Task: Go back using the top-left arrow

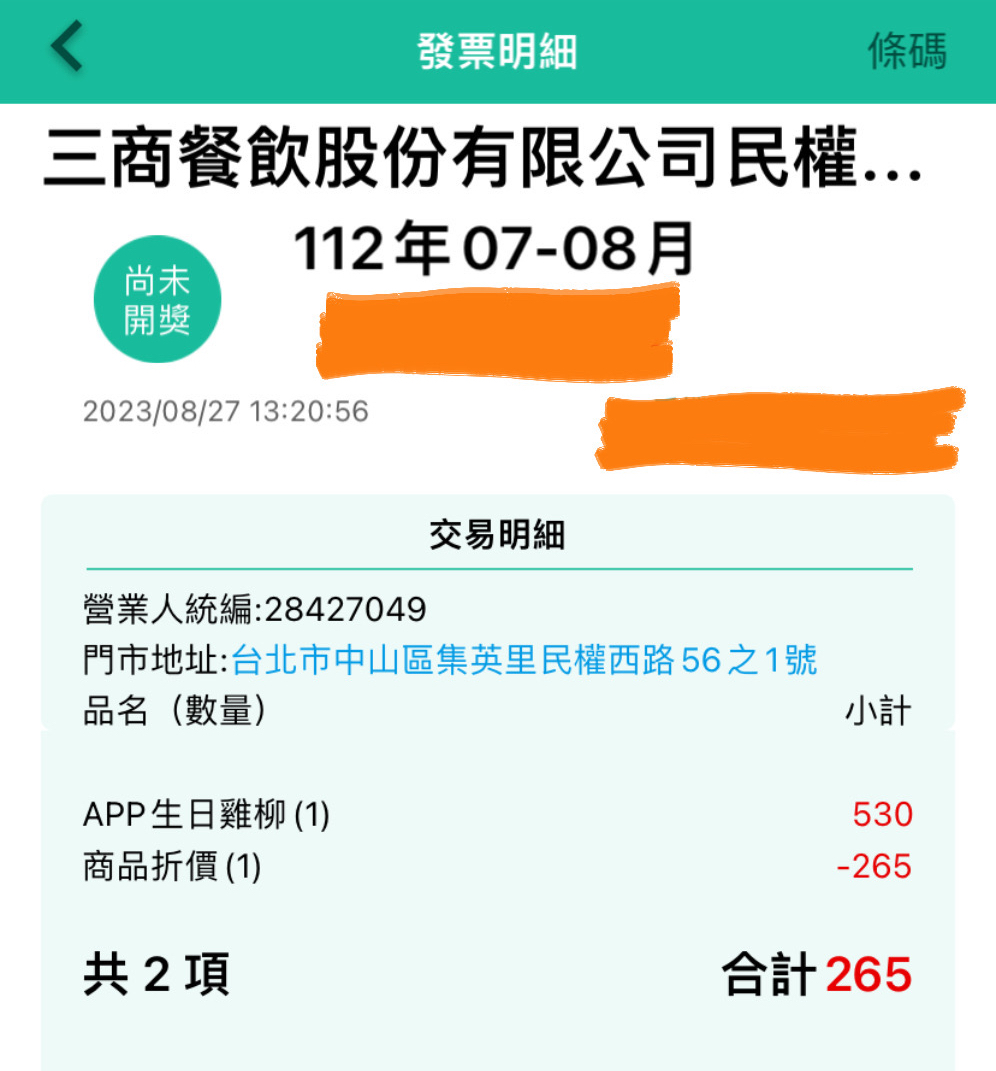Action: point(67,48)
